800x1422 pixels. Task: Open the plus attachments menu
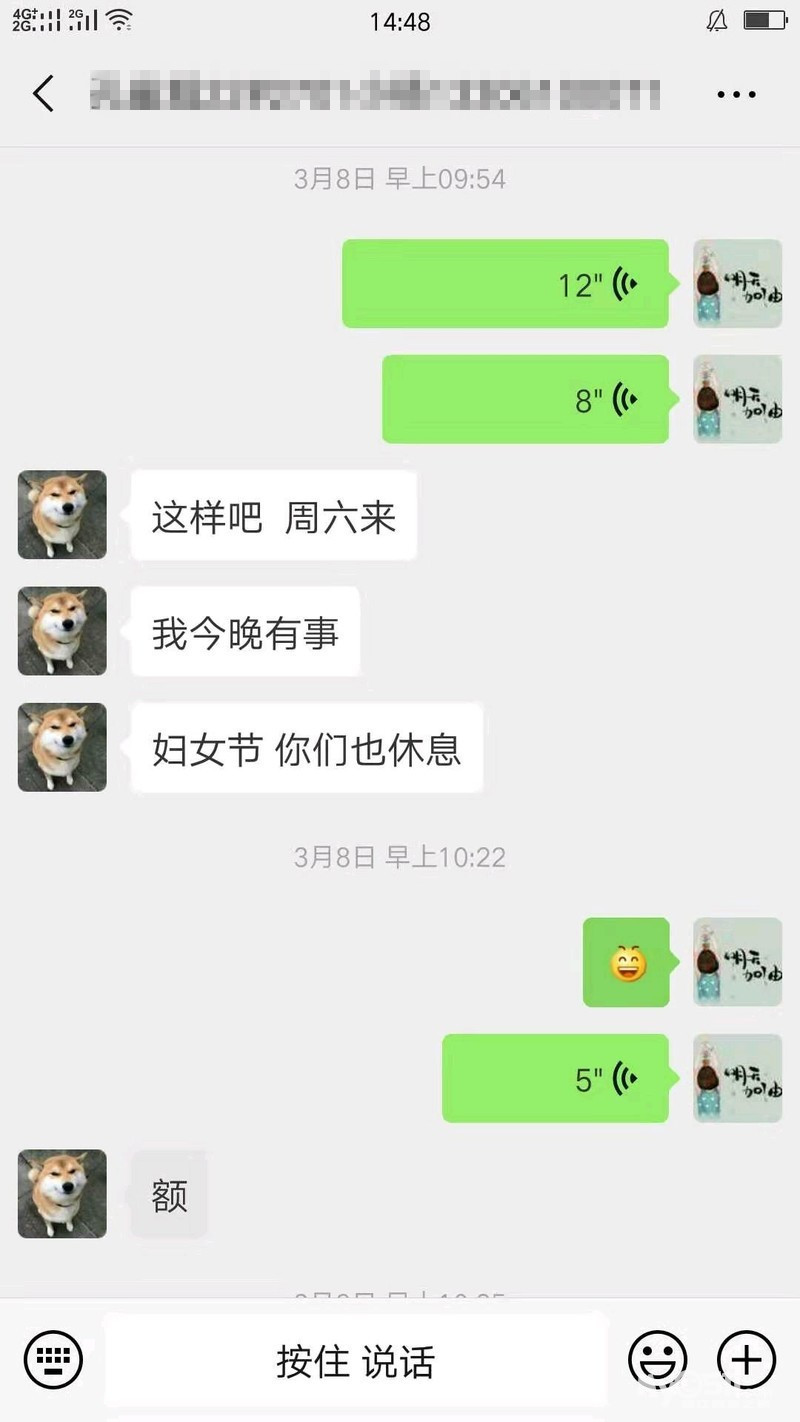tap(746, 1360)
